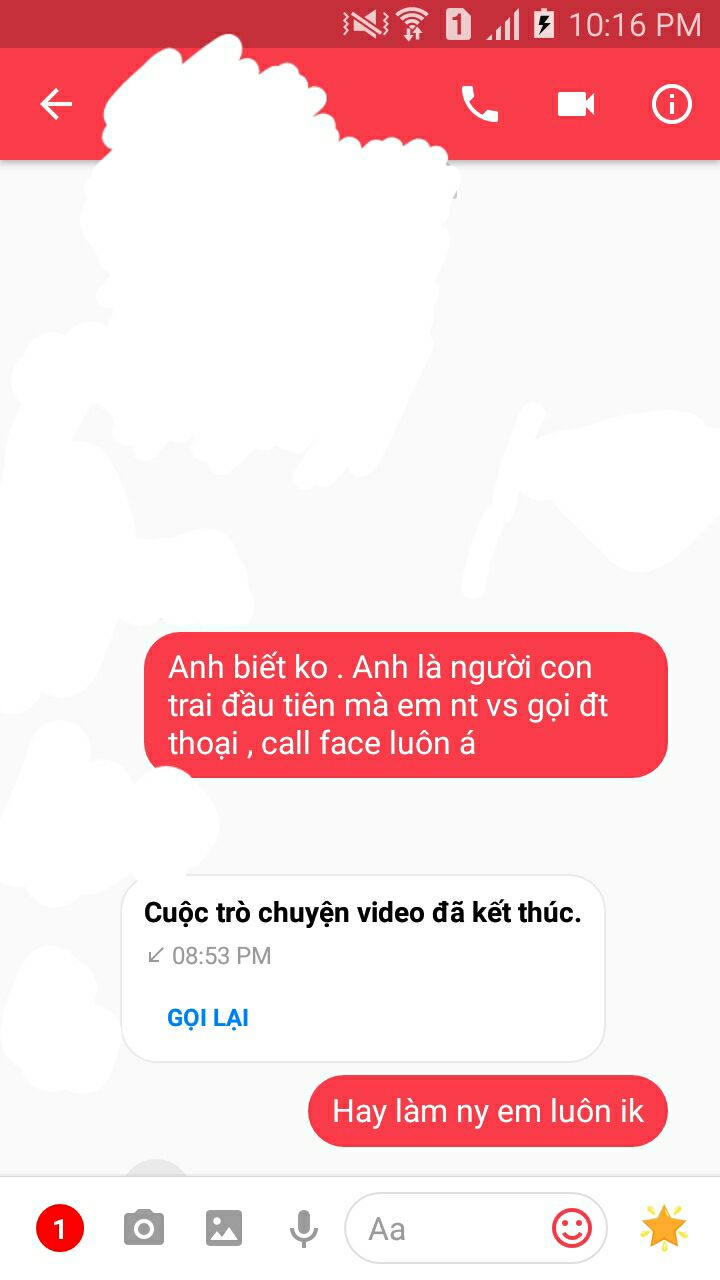
Task: Start a video call
Action: (x=576, y=104)
